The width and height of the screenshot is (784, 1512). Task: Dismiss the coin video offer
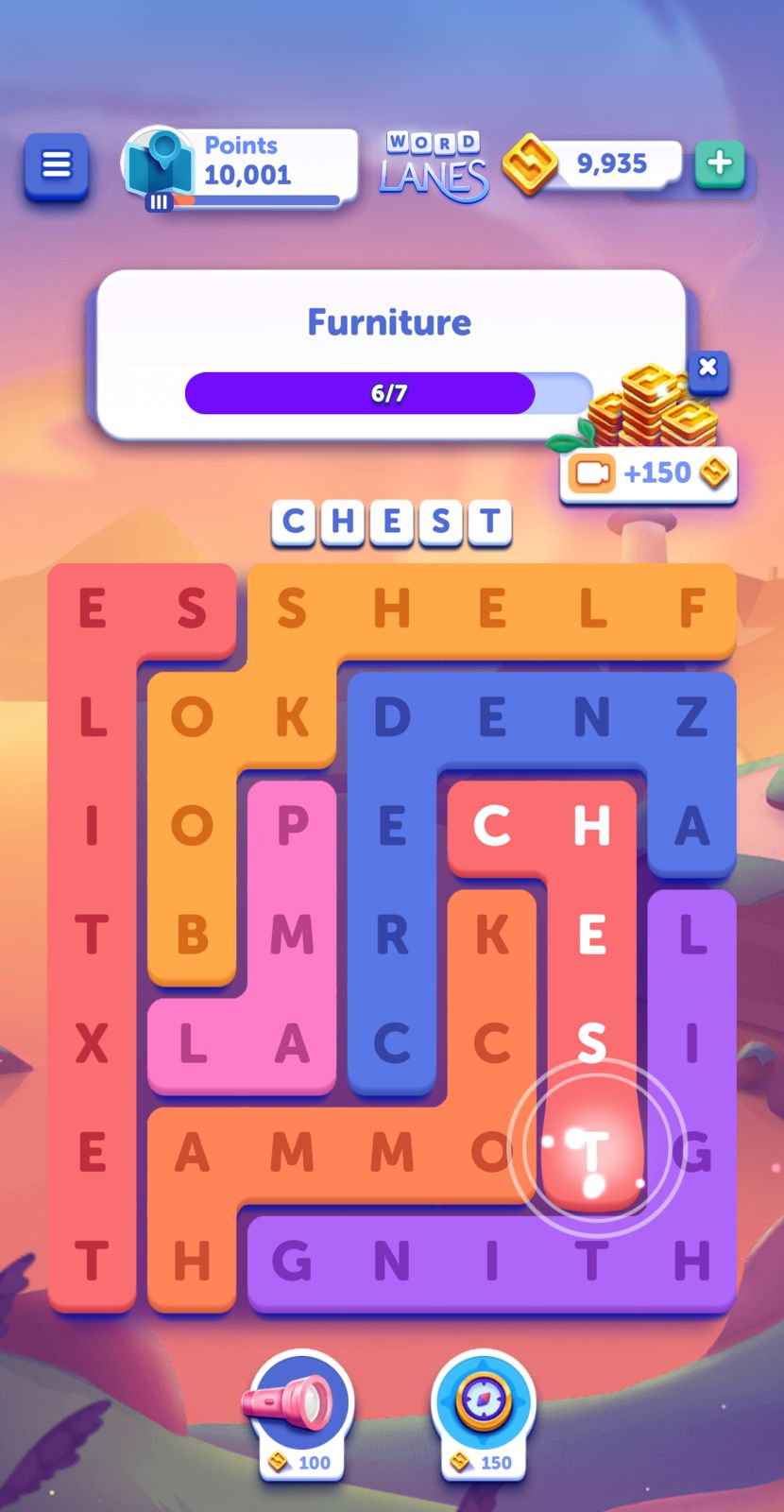pos(708,368)
